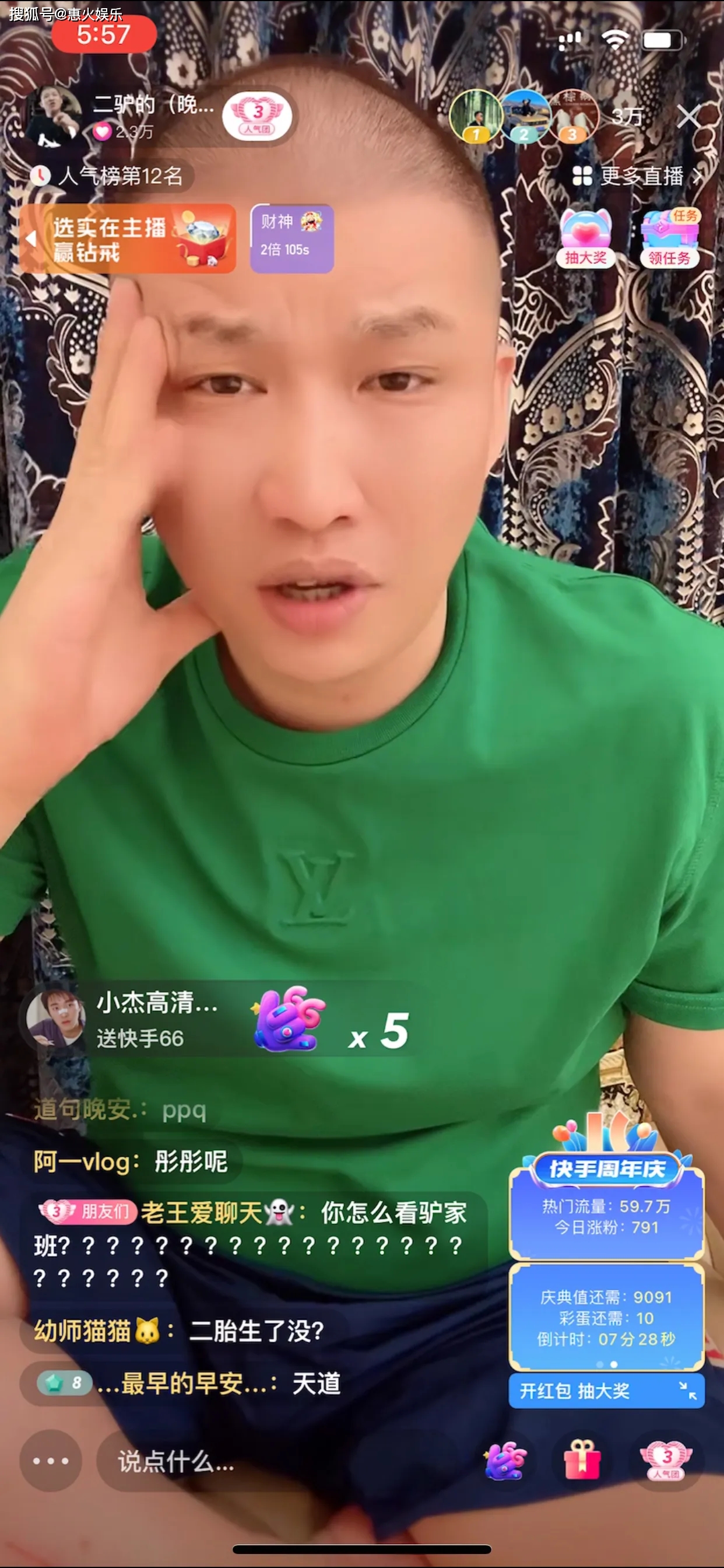The width and height of the screenshot is (724, 1568).
Task: Send the quick 快手66 gift
Action: coord(504,1461)
